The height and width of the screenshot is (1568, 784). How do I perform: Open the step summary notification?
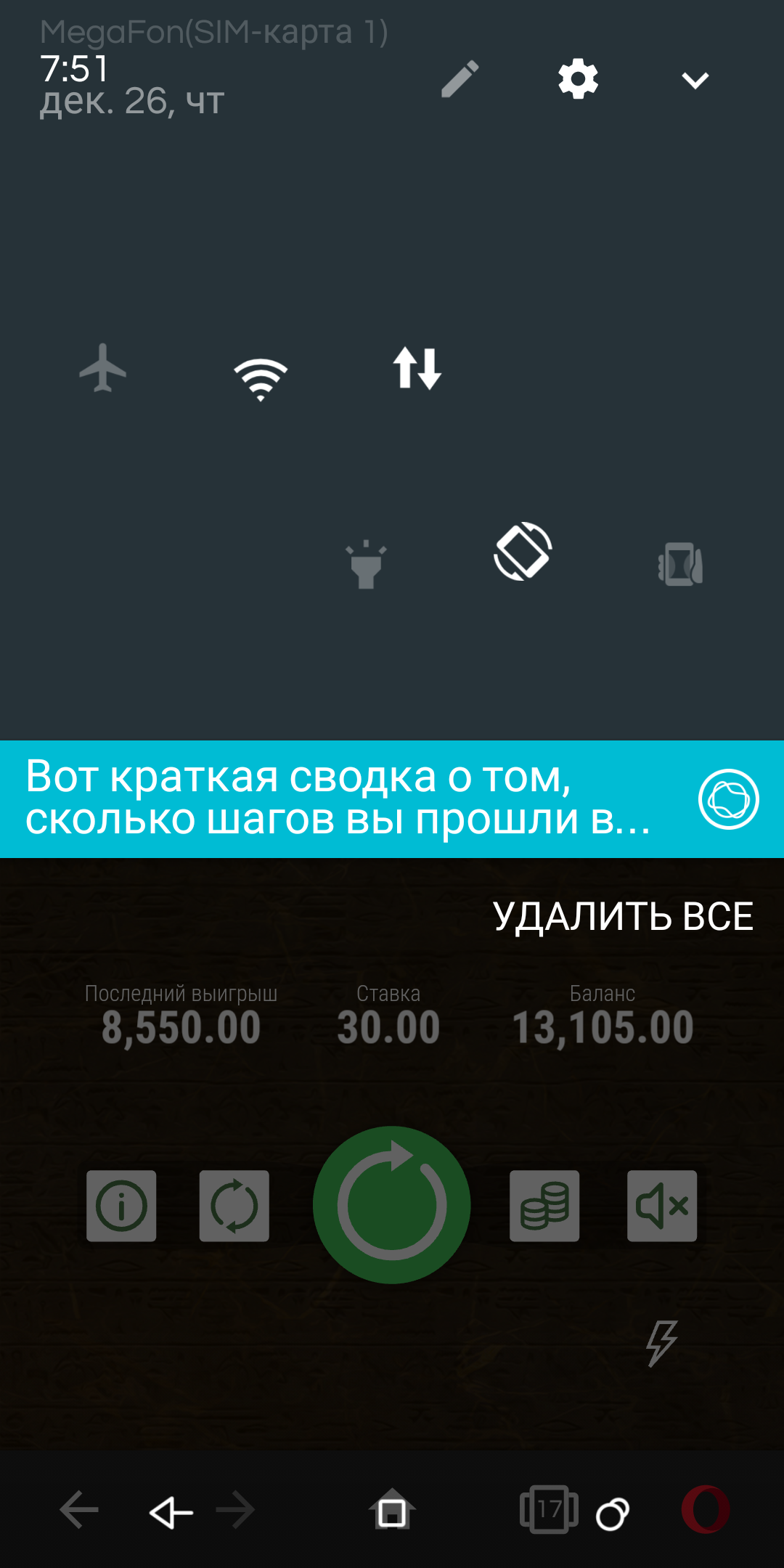(392, 799)
